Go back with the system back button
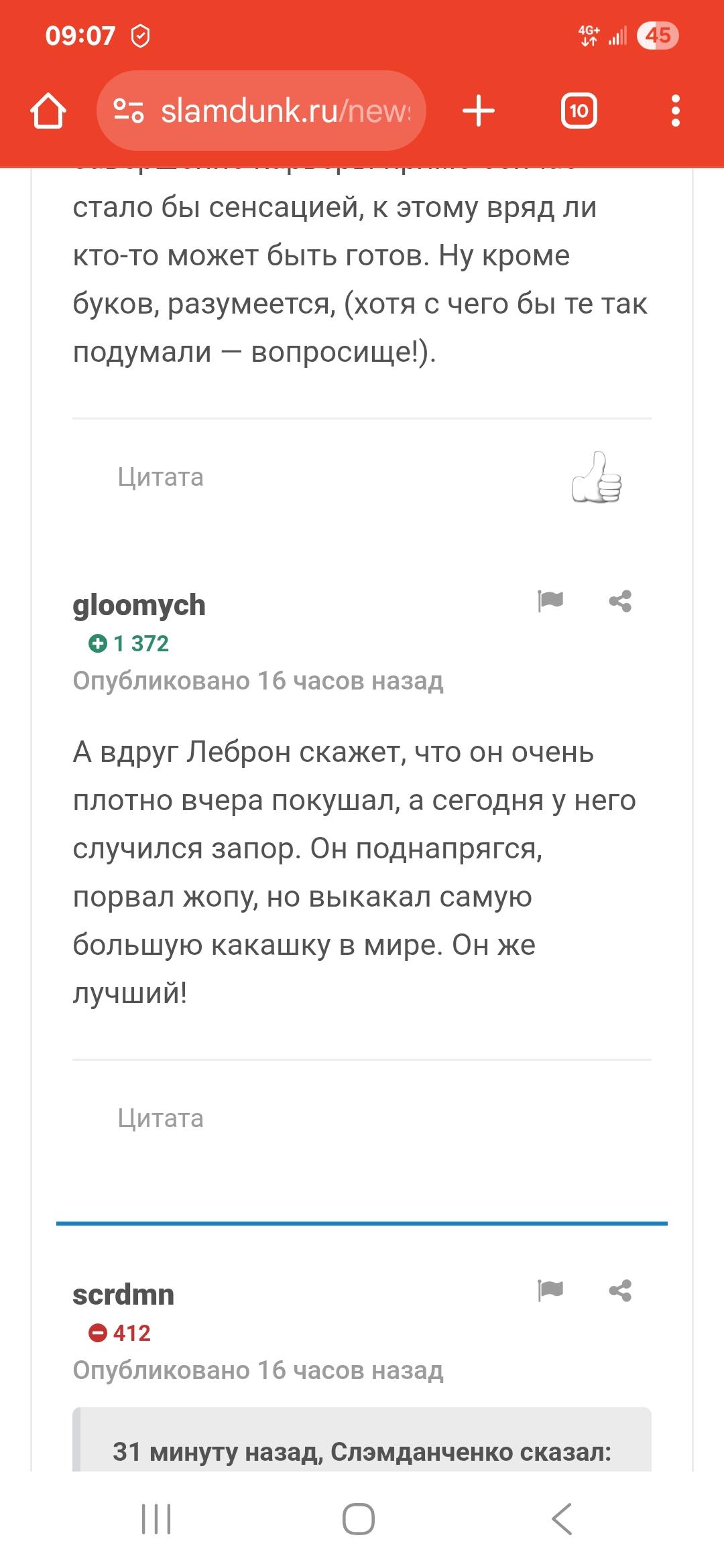724x1568 pixels. point(562,1518)
